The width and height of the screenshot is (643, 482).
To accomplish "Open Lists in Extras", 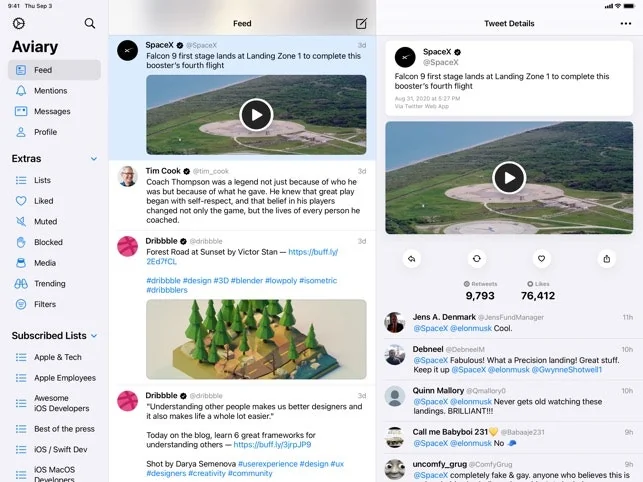I will pyautogui.click(x=42, y=181).
